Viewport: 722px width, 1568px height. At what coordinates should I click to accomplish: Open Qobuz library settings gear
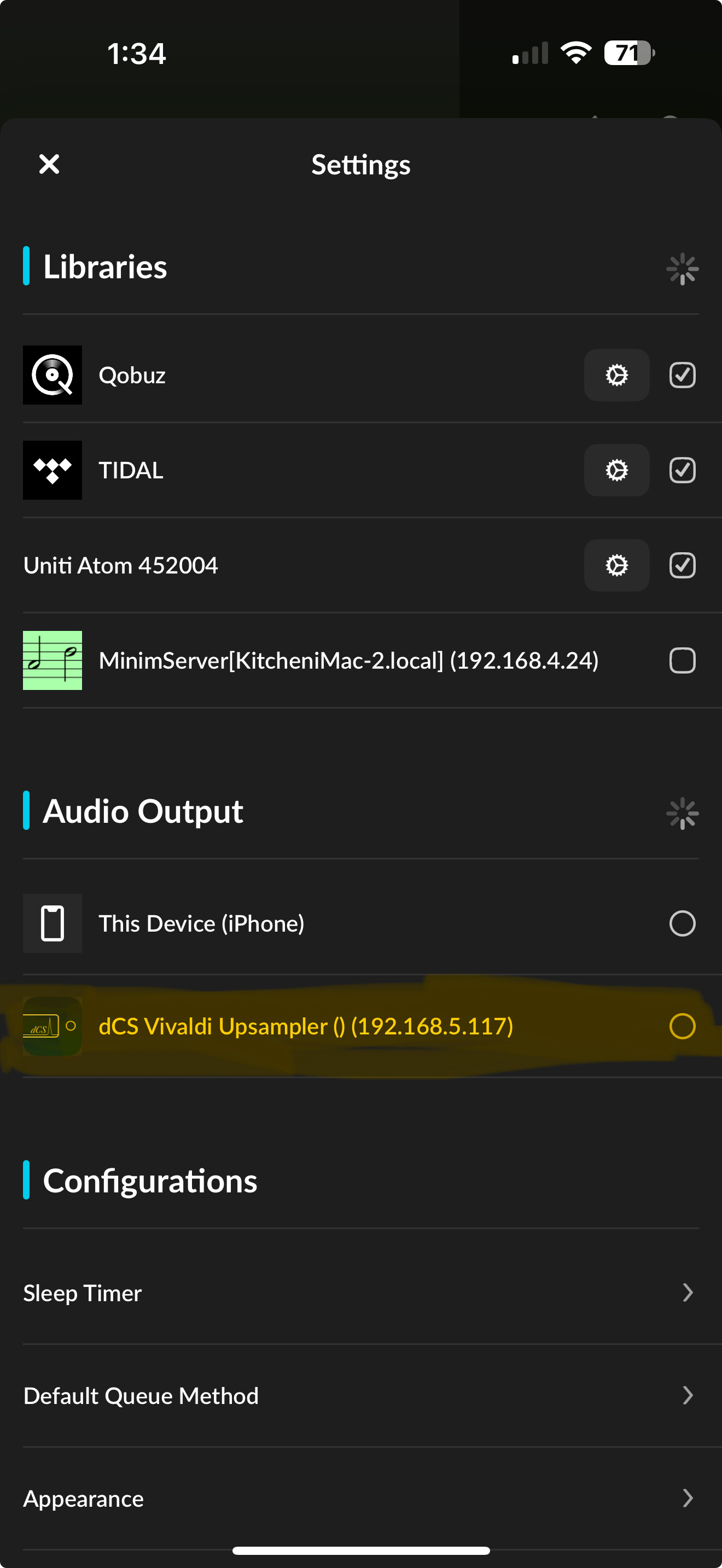pyautogui.click(x=616, y=375)
